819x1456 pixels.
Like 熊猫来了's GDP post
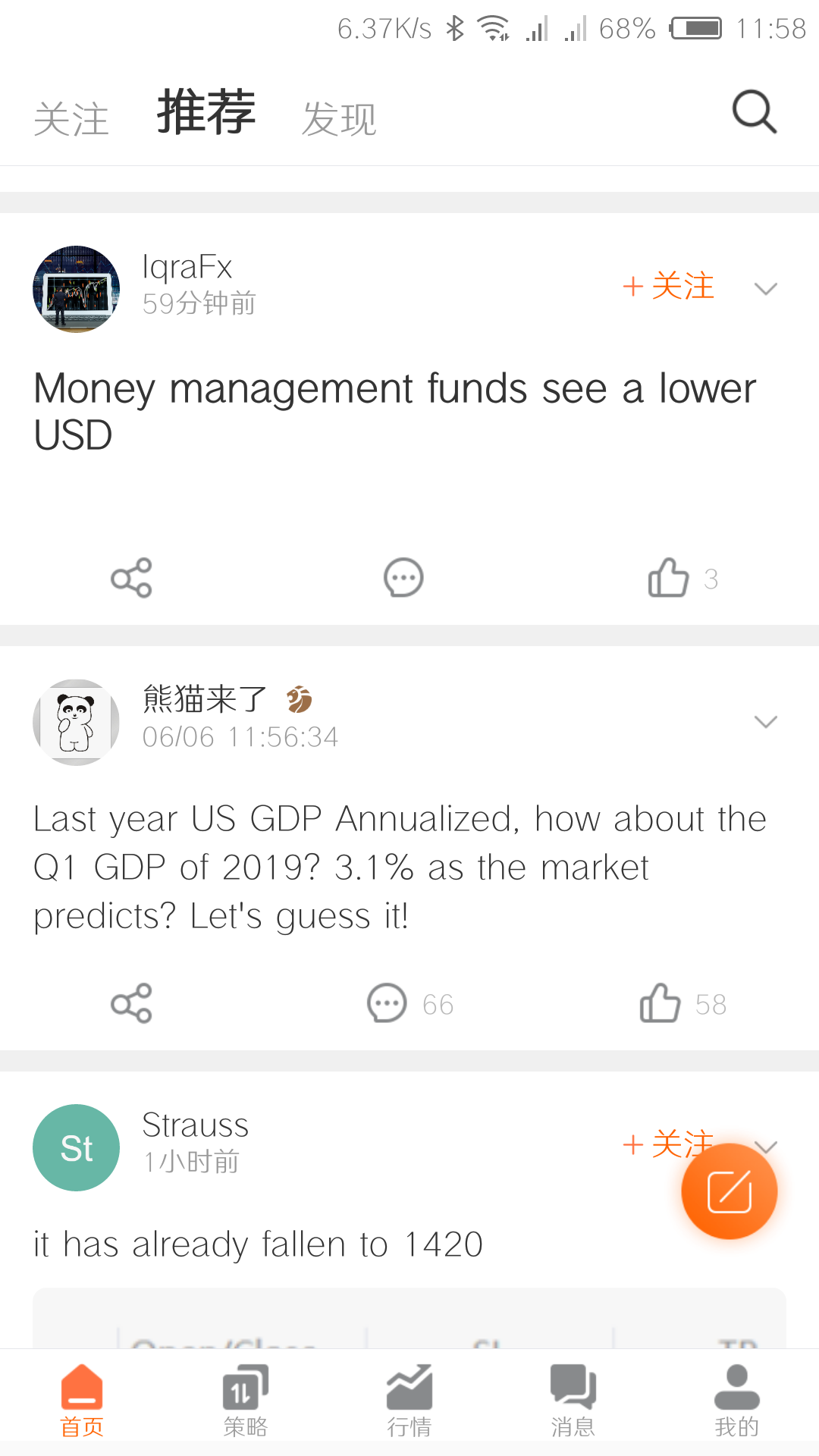[x=661, y=1004]
